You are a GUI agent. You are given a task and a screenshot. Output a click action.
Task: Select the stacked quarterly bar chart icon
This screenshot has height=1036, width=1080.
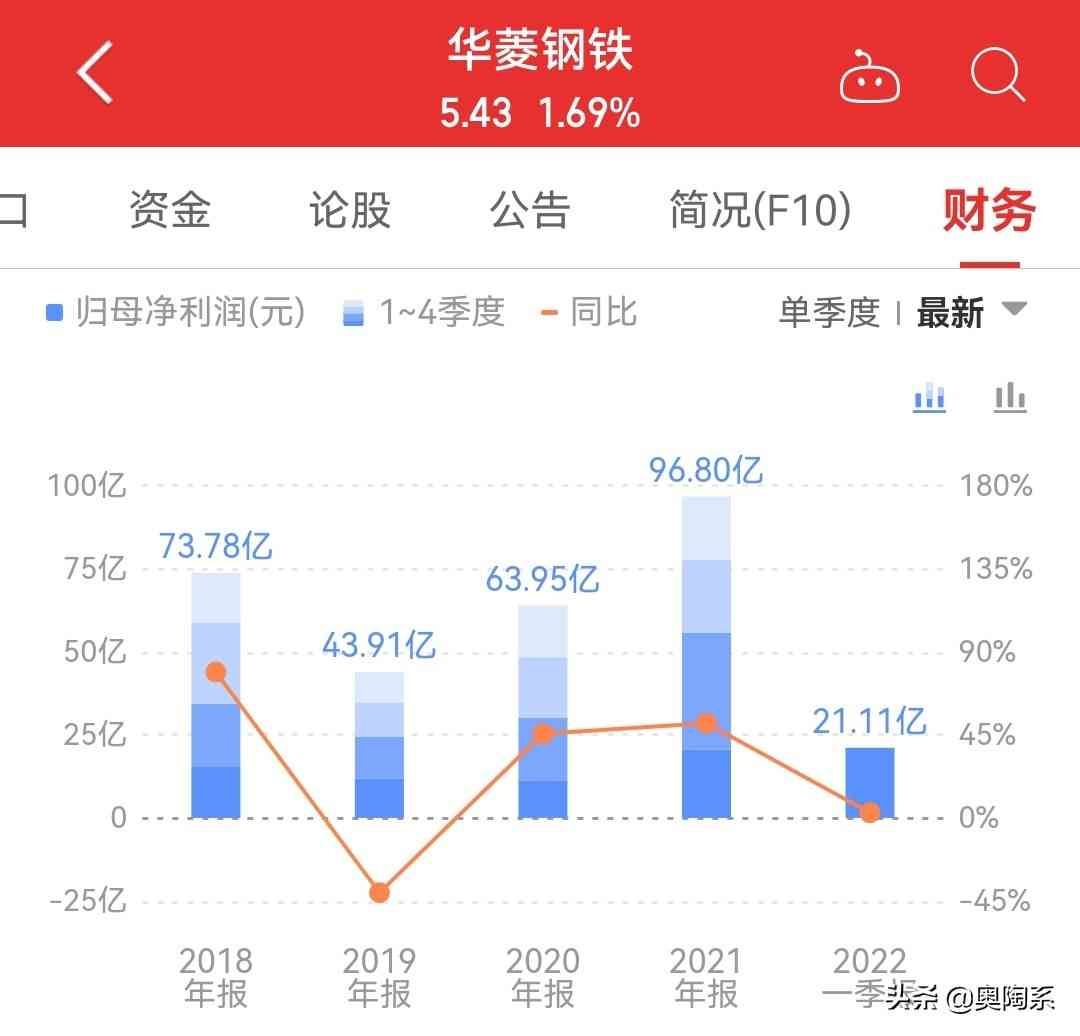click(x=930, y=397)
